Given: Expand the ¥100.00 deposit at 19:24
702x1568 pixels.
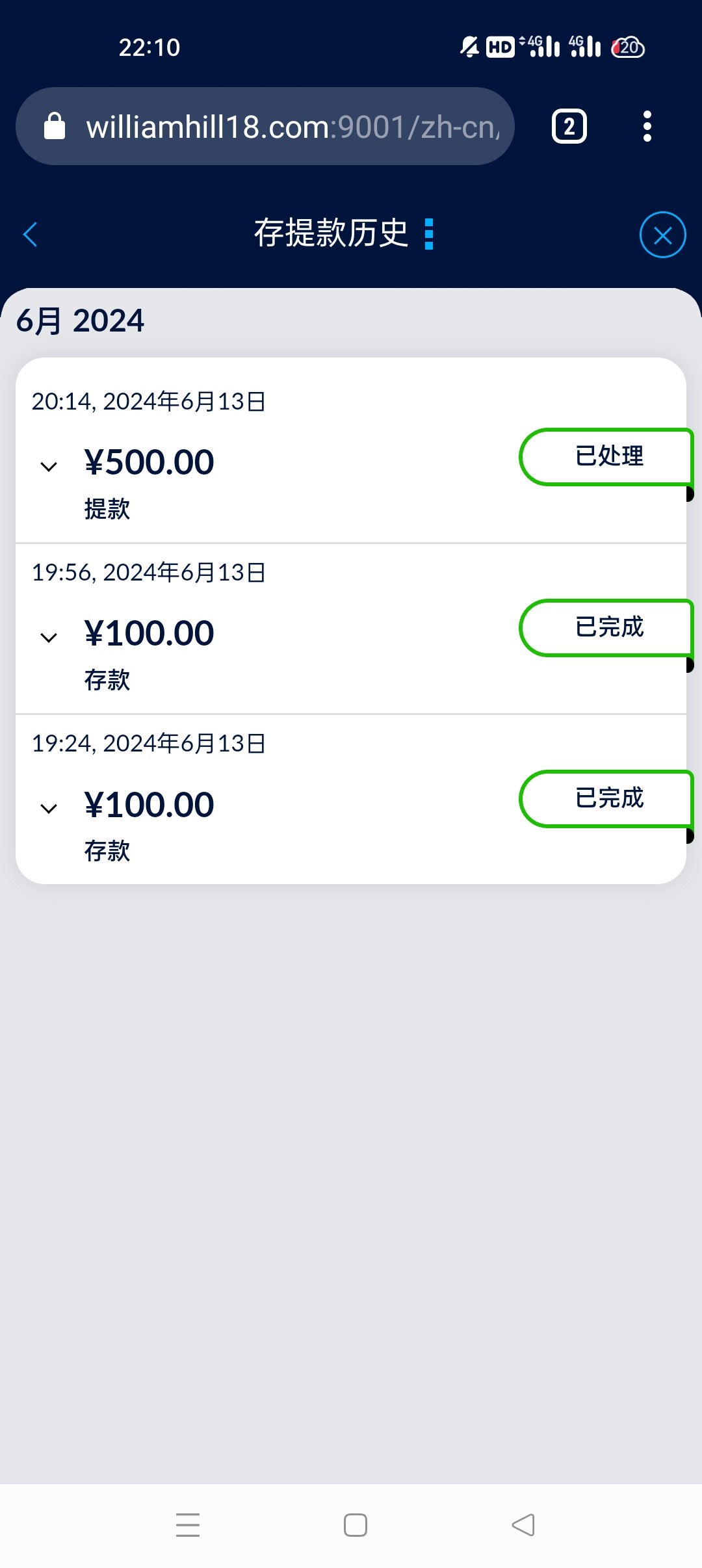Looking at the screenshot, I should [49, 809].
